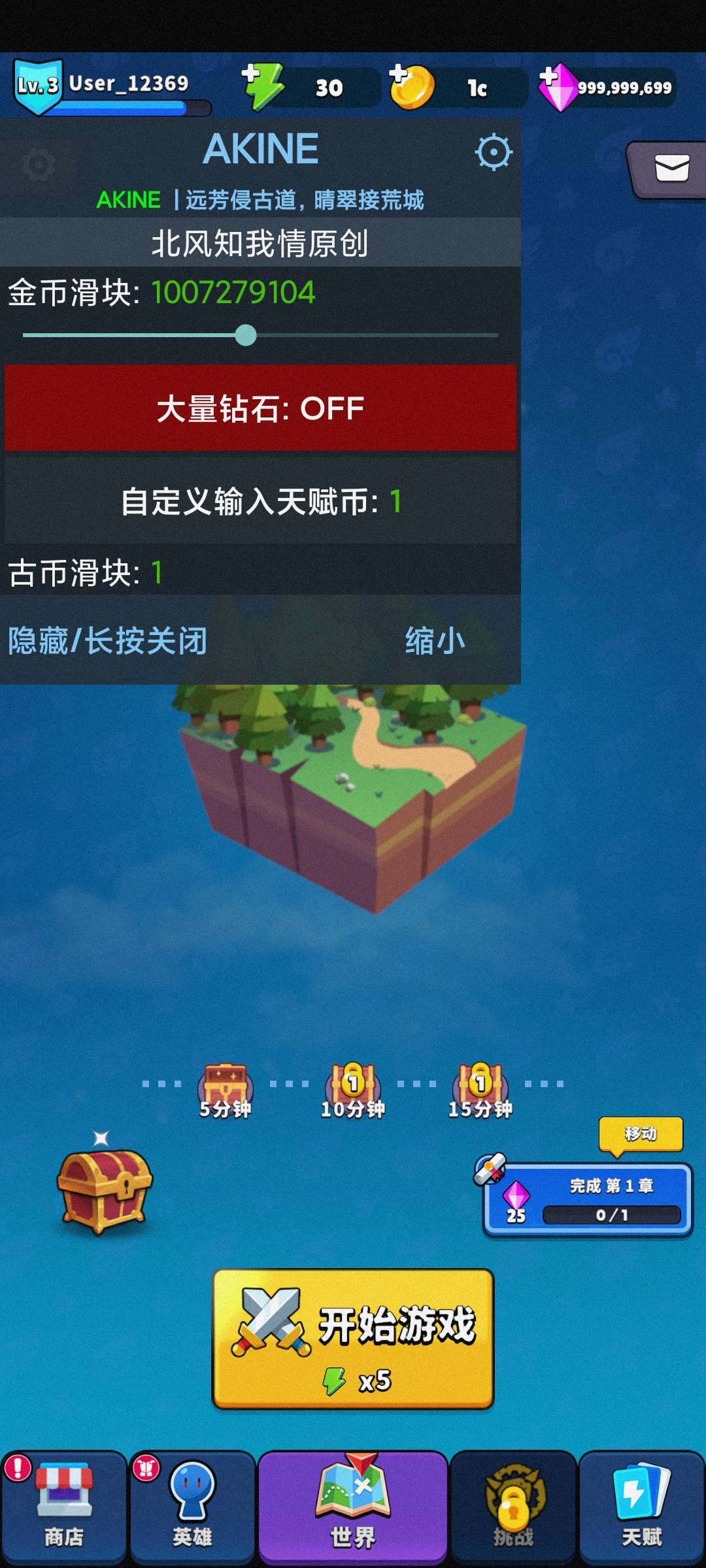Switch to the 商店 tab
The height and width of the screenshot is (1568, 706).
coord(63,1508)
